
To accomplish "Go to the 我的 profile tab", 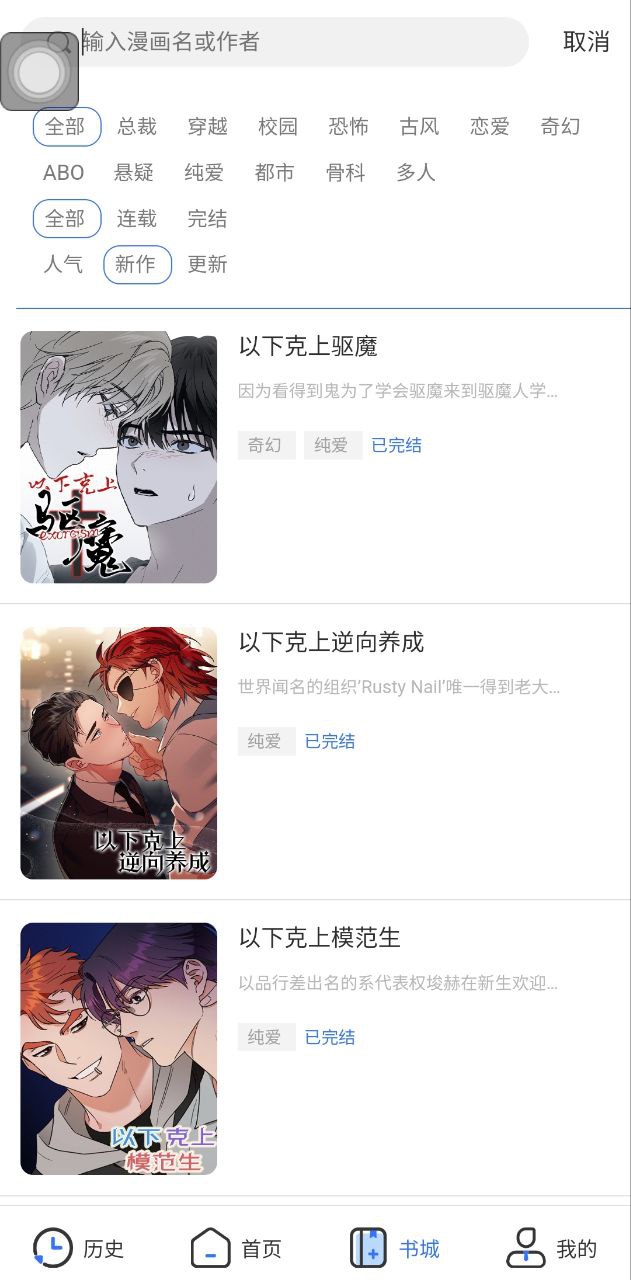I will coord(552,1248).
